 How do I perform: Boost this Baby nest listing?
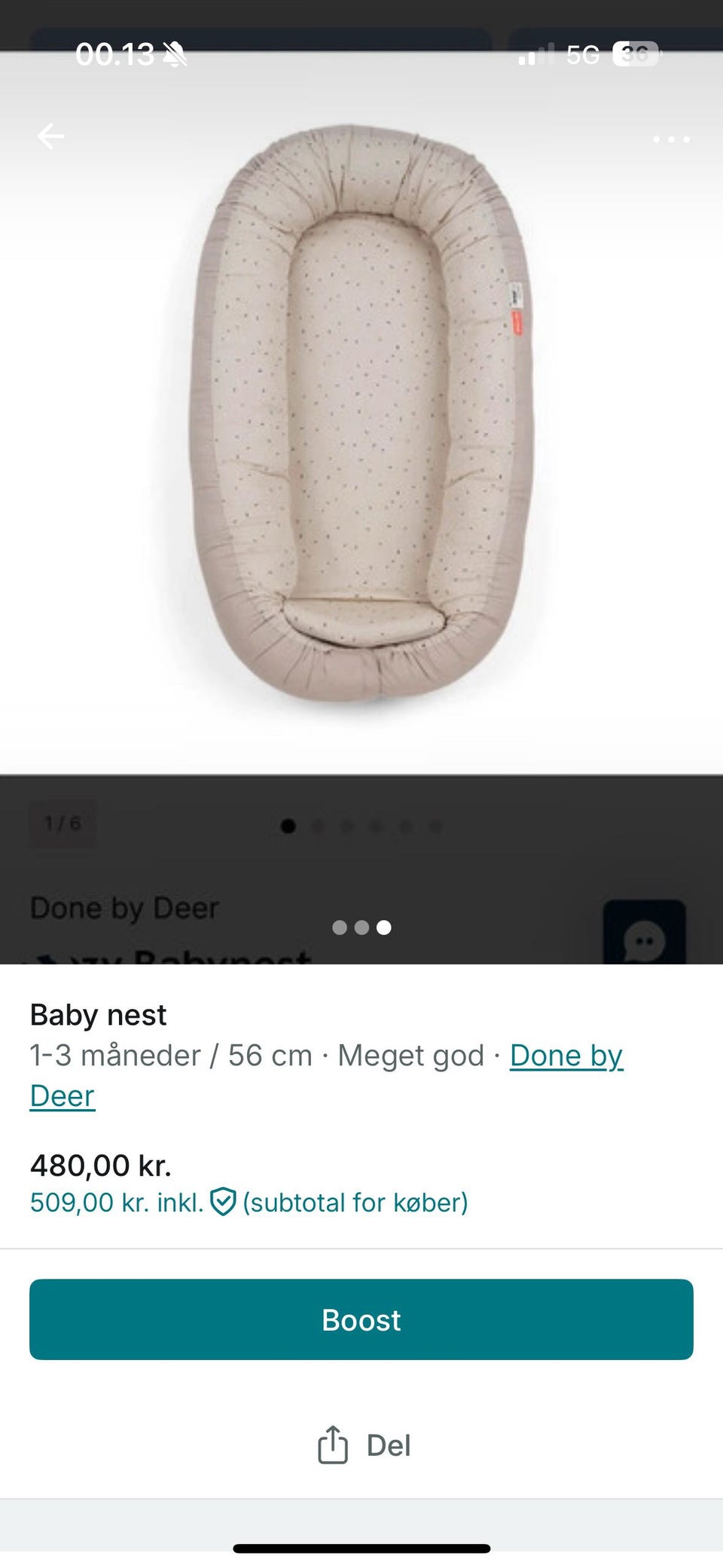coord(361,1319)
